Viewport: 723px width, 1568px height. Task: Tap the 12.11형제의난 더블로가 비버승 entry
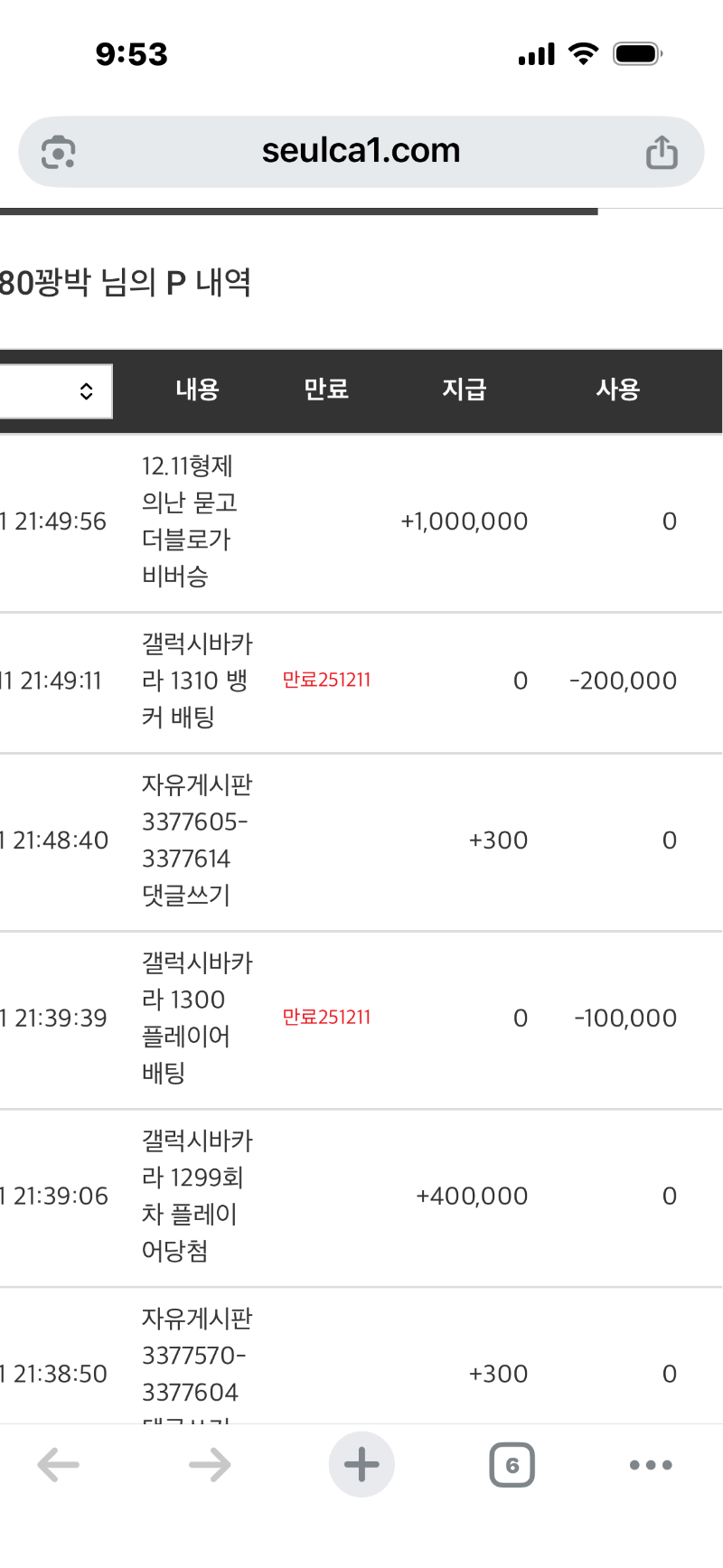point(195,521)
